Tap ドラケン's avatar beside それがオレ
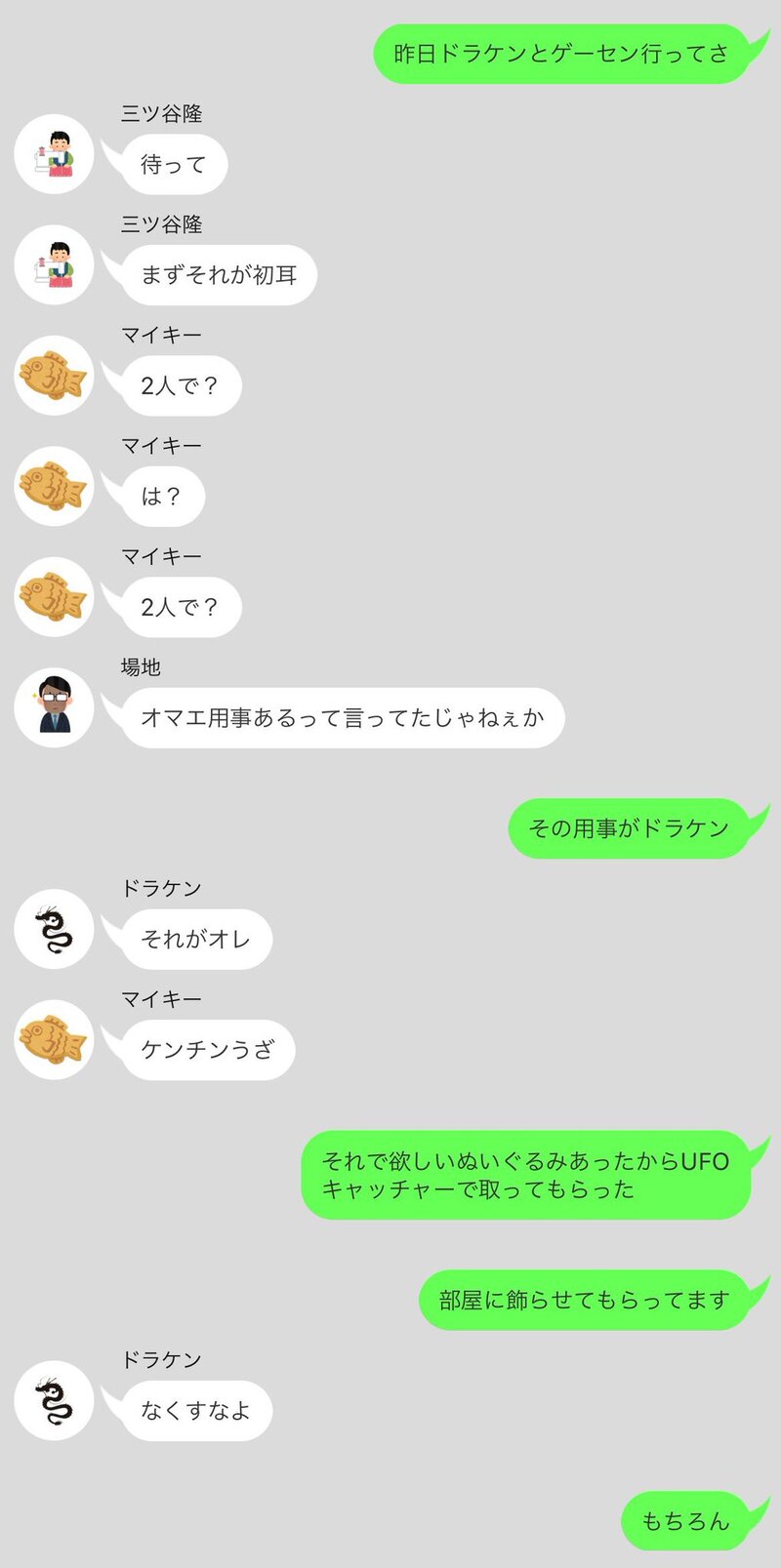Image resolution: width=781 pixels, height=1568 pixels. click(x=54, y=929)
